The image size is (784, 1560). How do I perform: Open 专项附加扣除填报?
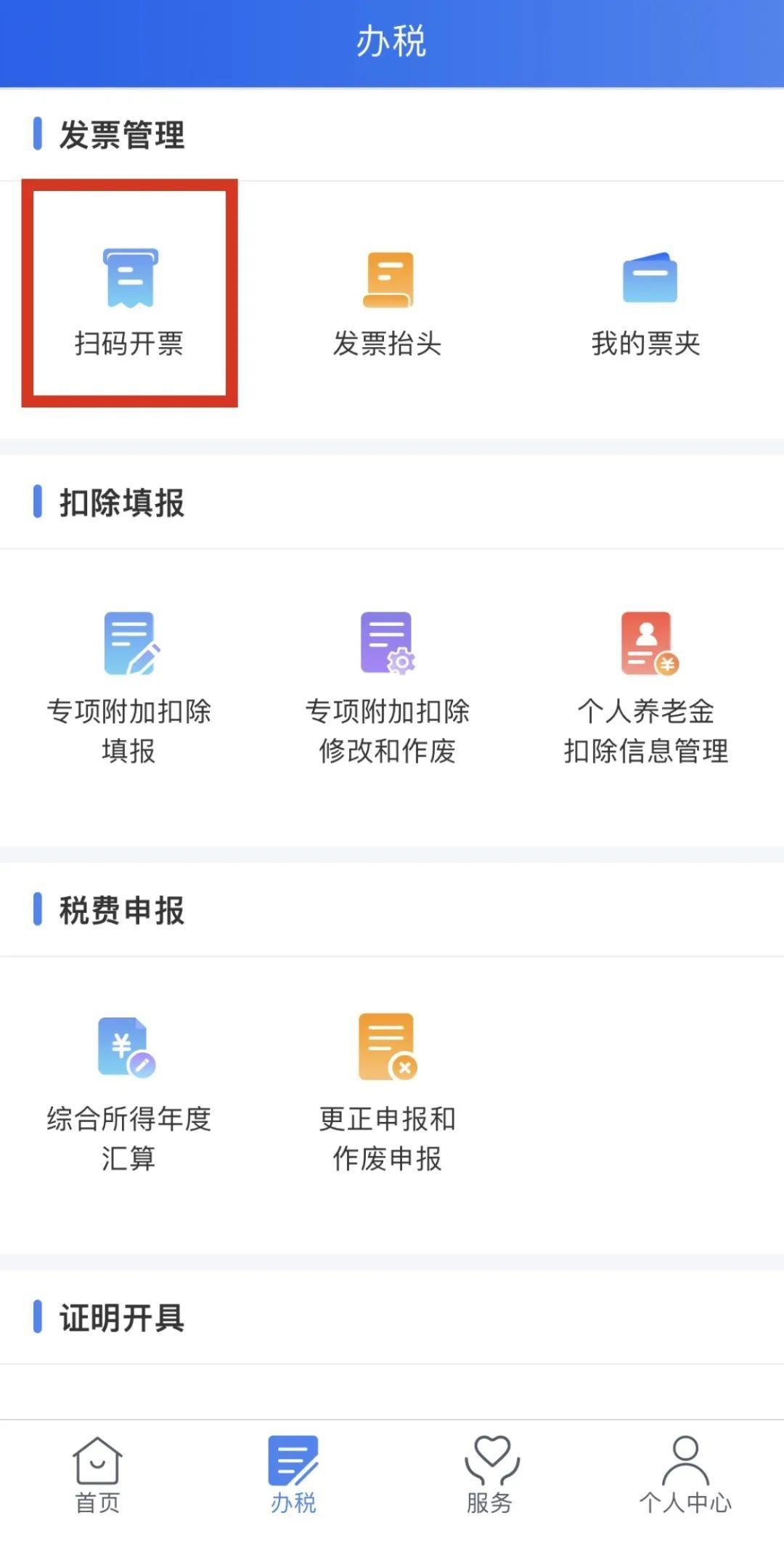(x=129, y=688)
